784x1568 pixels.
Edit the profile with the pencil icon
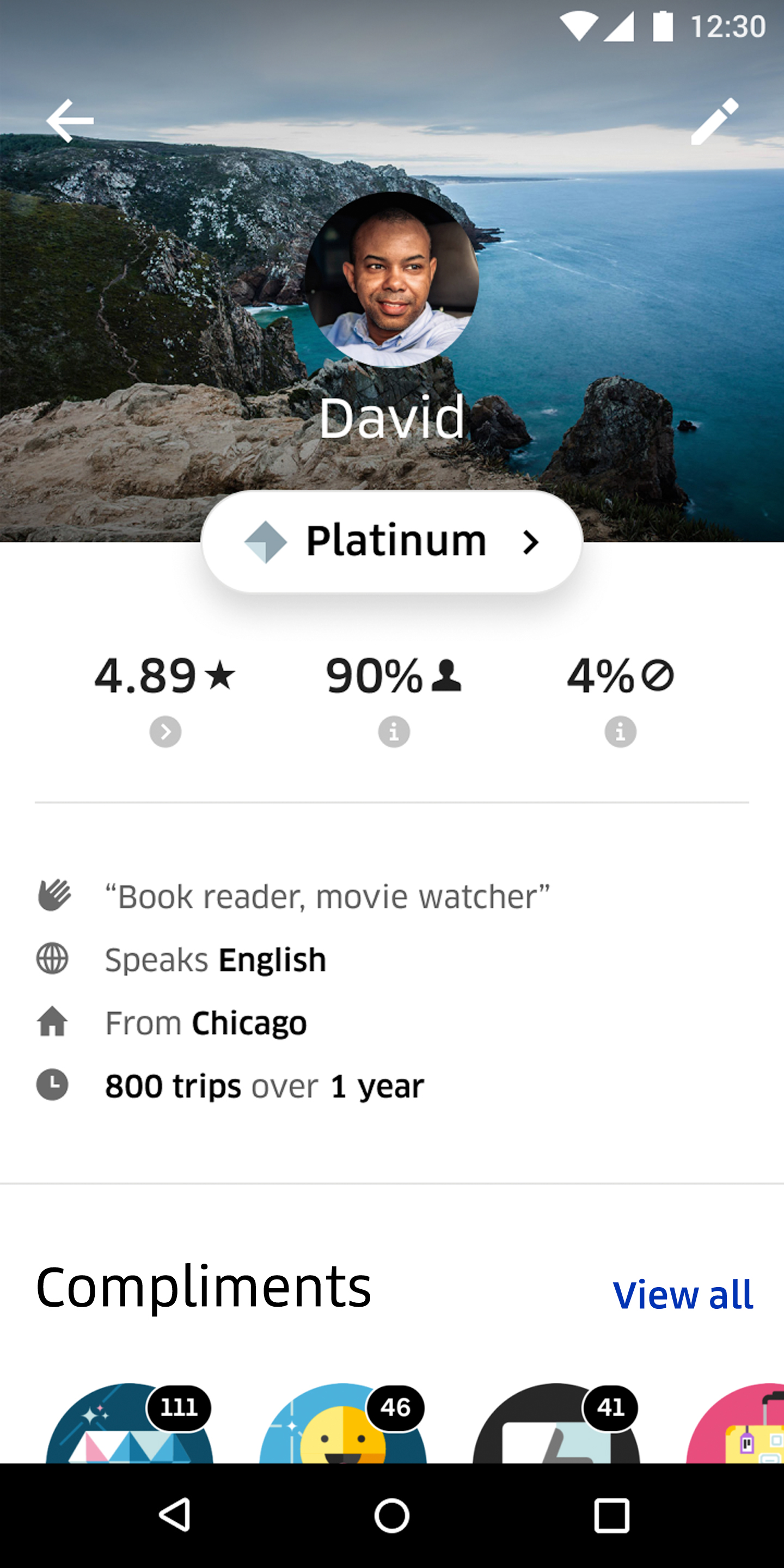click(x=715, y=121)
